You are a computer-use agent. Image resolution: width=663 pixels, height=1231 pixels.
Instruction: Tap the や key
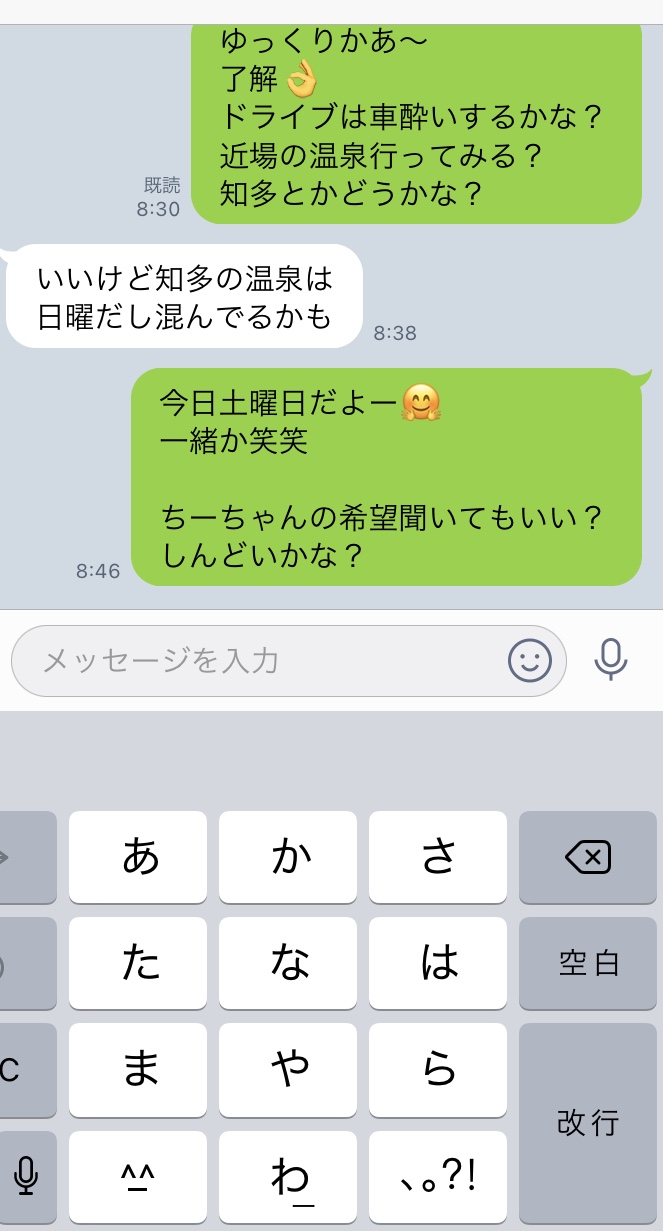(x=288, y=1070)
